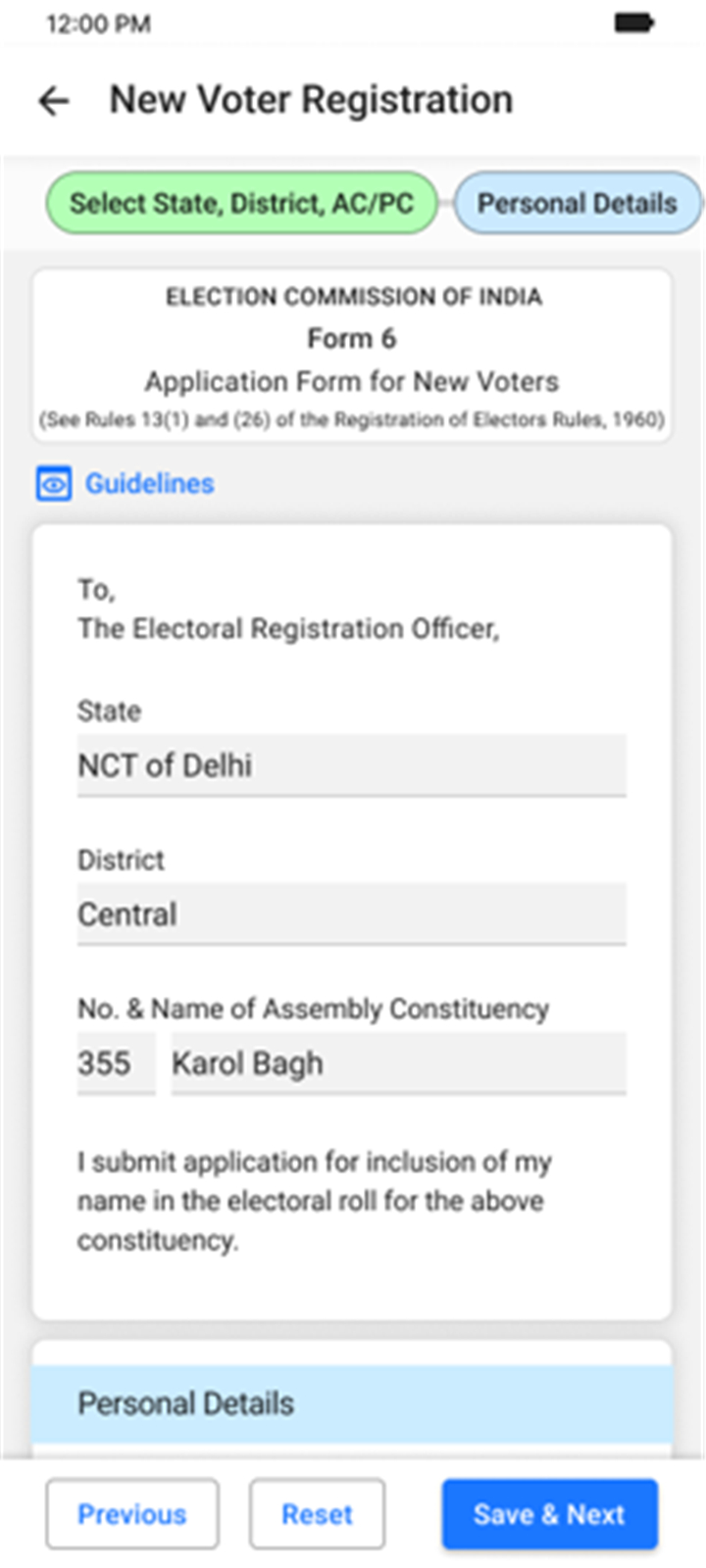
Task: Open the Guidelines link
Action: (126, 483)
